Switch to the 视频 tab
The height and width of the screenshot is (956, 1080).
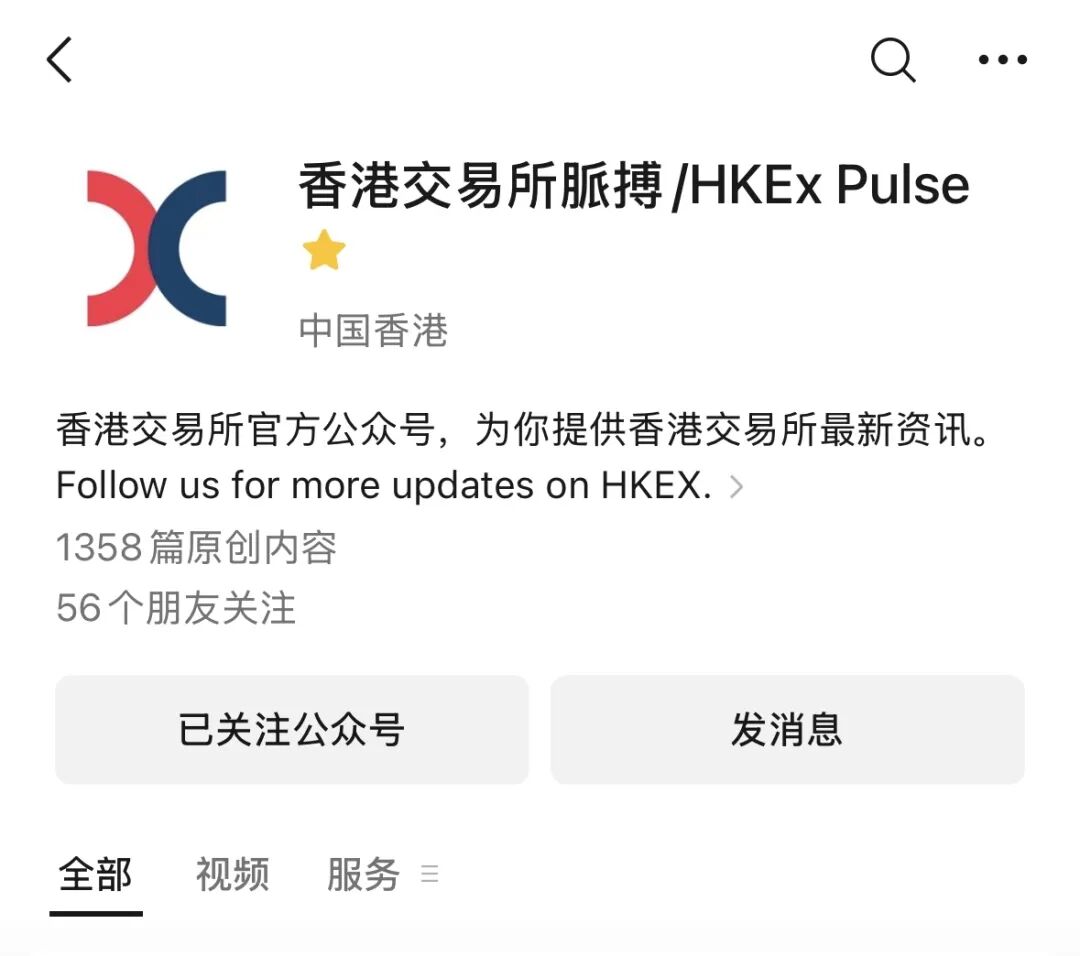232,875
